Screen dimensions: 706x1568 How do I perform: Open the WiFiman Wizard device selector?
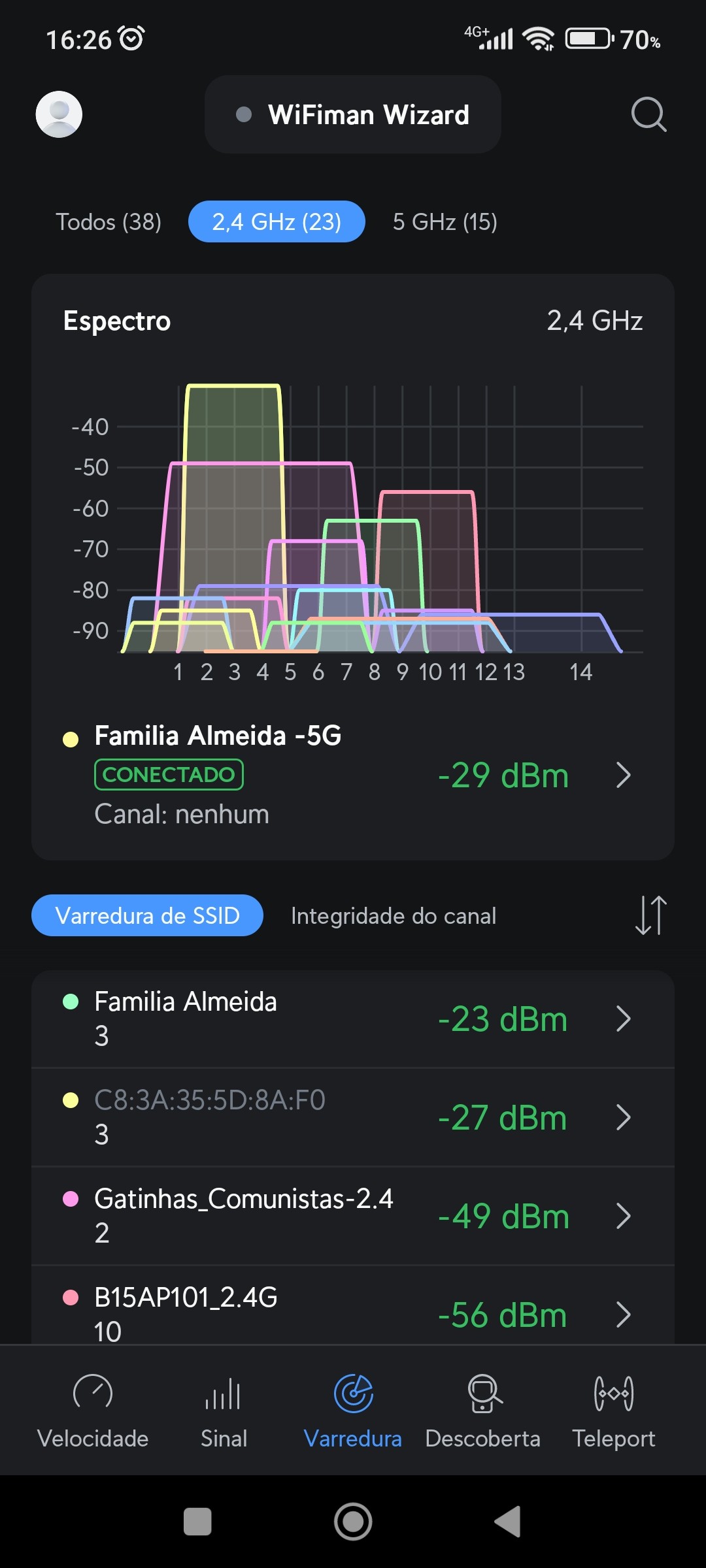353,114
